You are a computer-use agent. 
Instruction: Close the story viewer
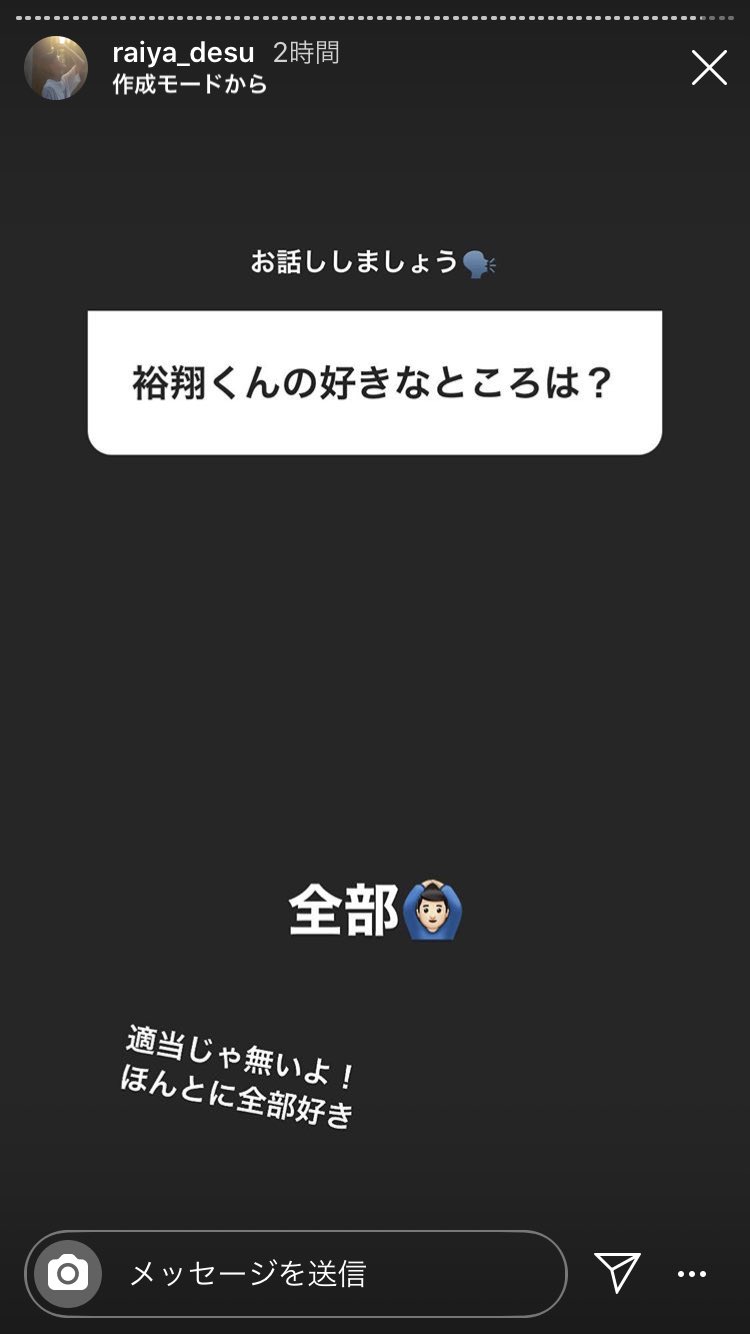[x=709, y=68]
